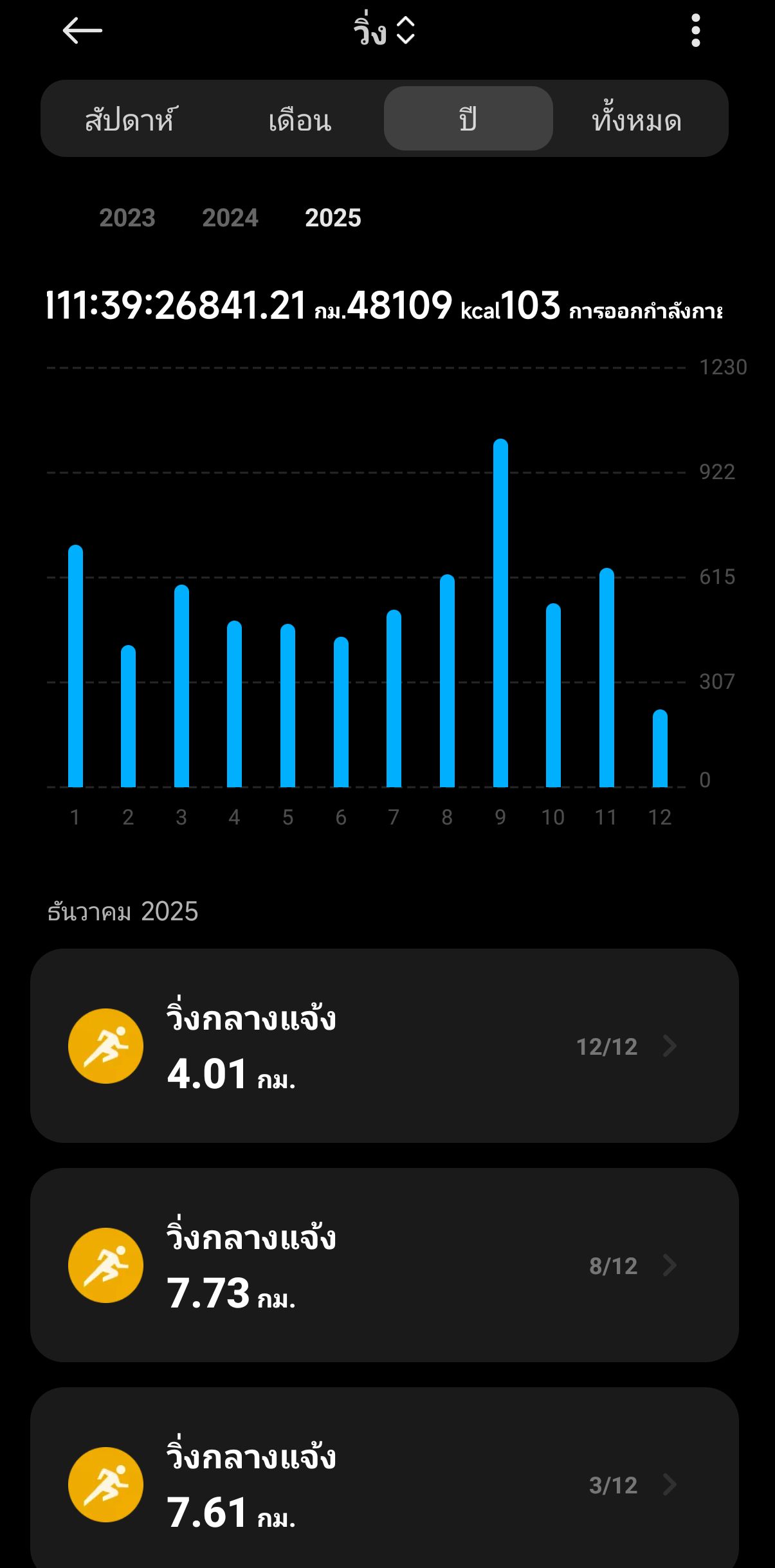Open the 7.73 กม. run from 8/12
The height and width of the screenshot is (1568, 775).
385,1265
